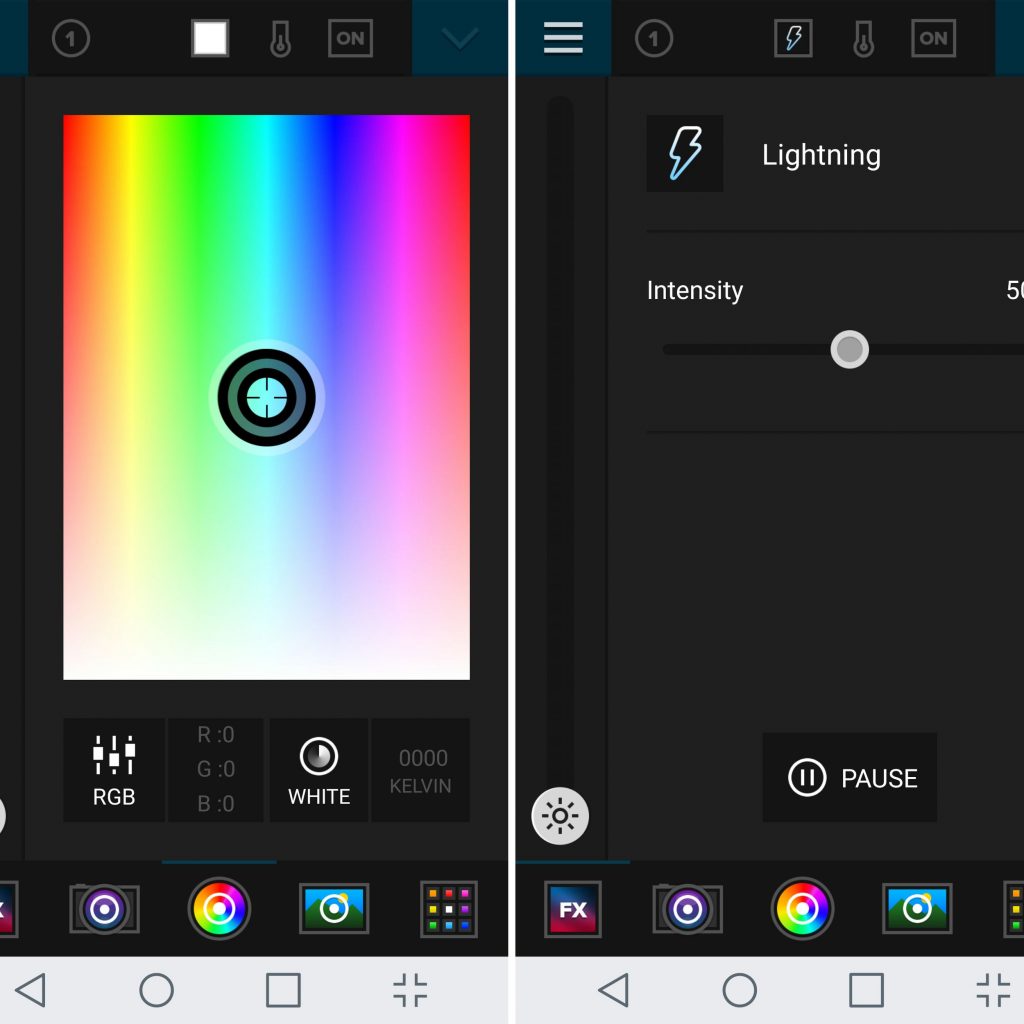The width and height of the screenshot is (1024, 1024).
Task: Open the Lightning effect selector
Action: (x=685, y=154)
